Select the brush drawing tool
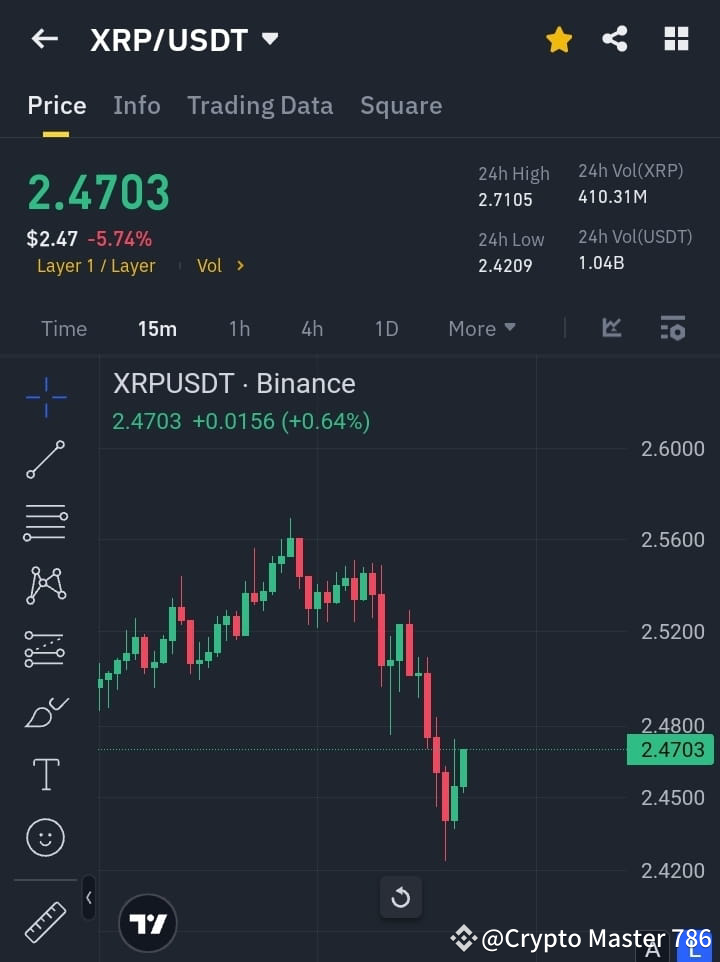 [45, 711]
